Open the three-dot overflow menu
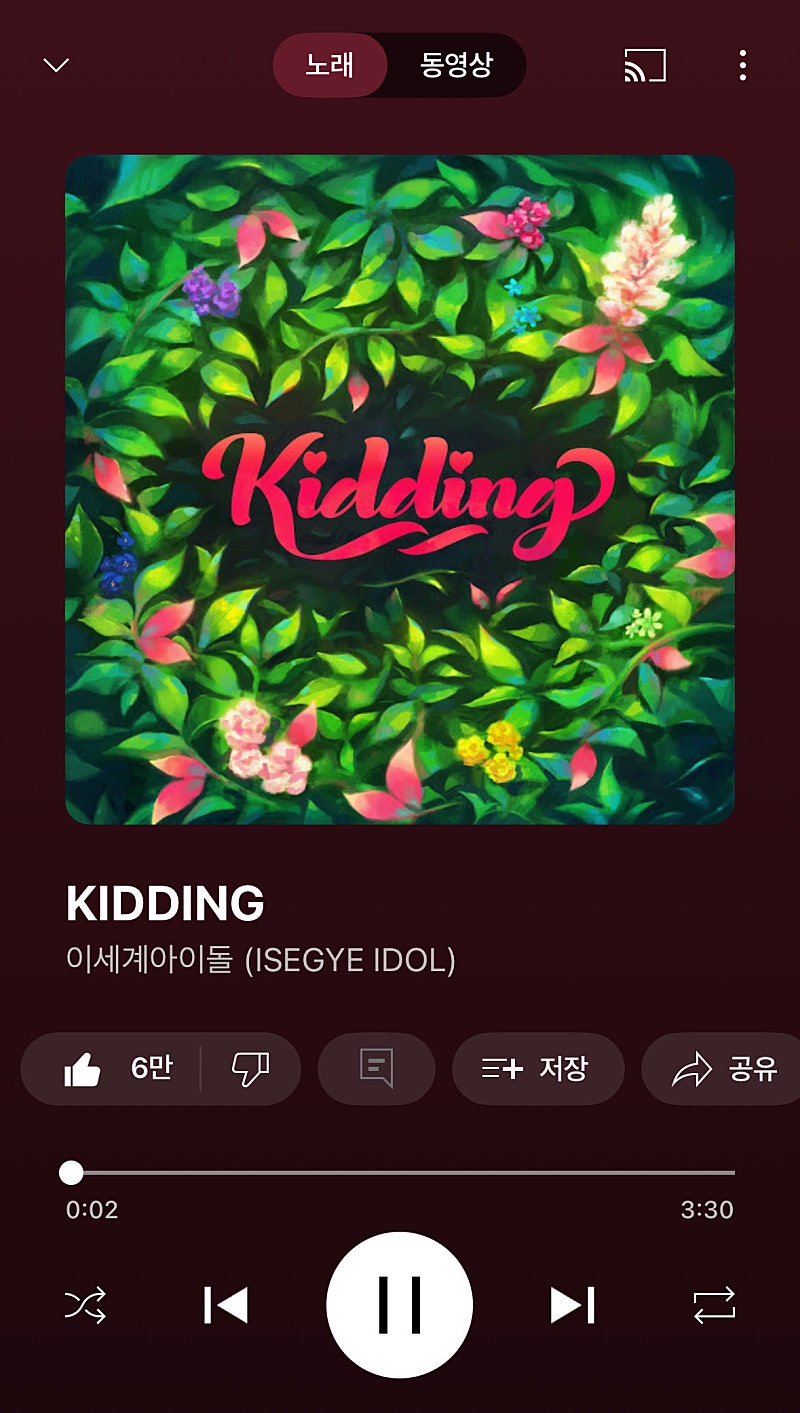The image size is (800, 1413). point(742,66)
